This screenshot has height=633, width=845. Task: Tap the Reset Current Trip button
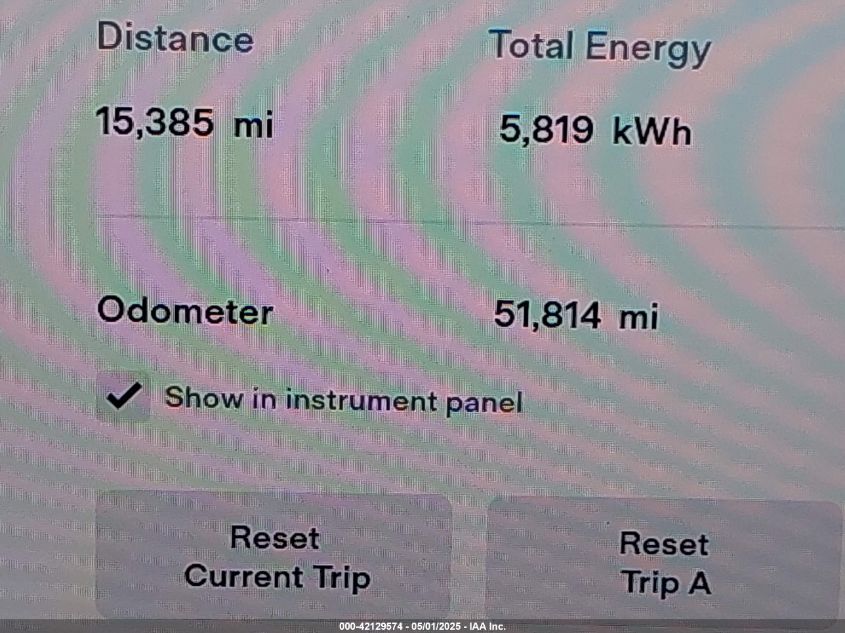[x=275, y=557]
